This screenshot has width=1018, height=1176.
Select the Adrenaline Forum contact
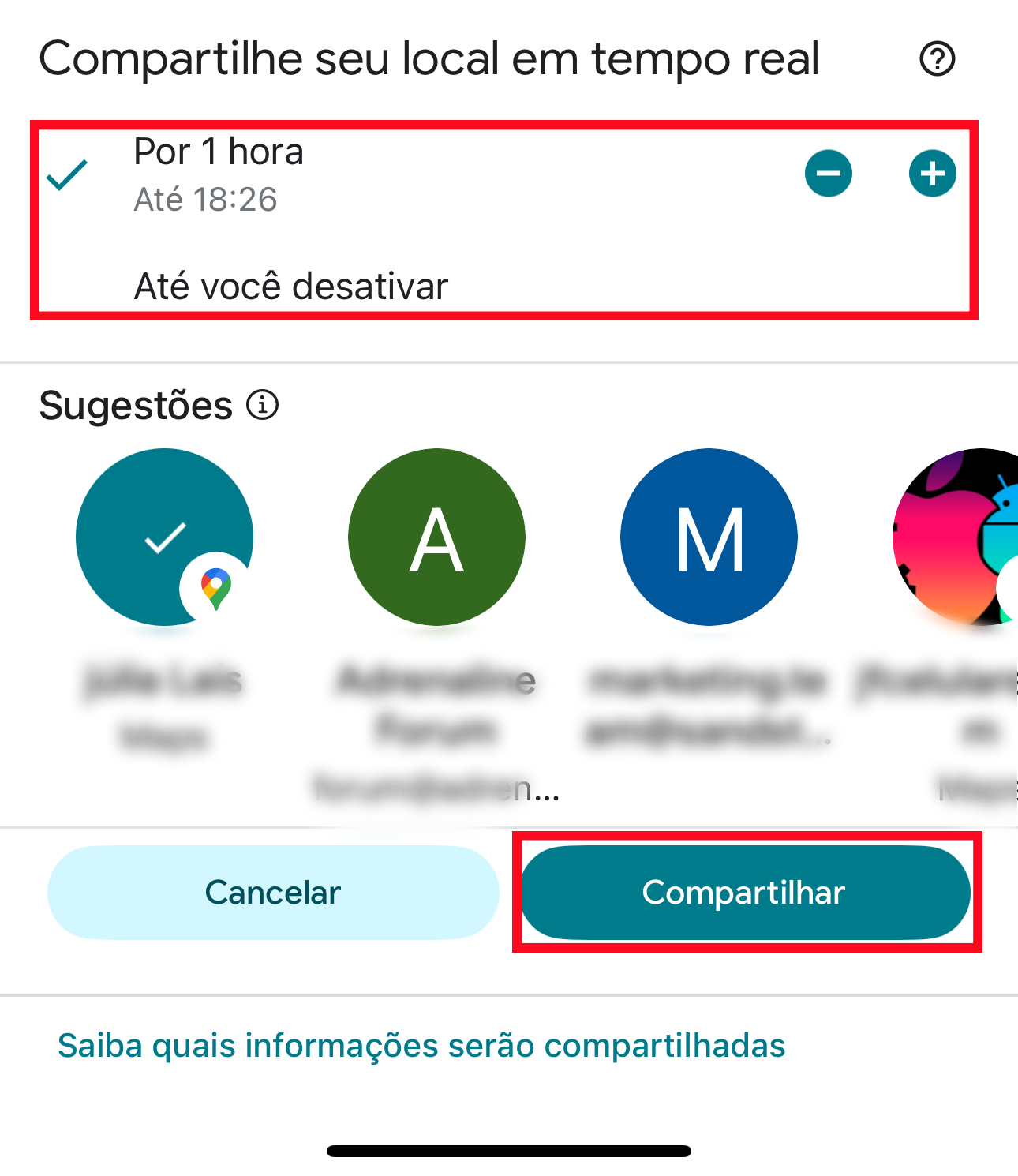[x=436, y=536]
